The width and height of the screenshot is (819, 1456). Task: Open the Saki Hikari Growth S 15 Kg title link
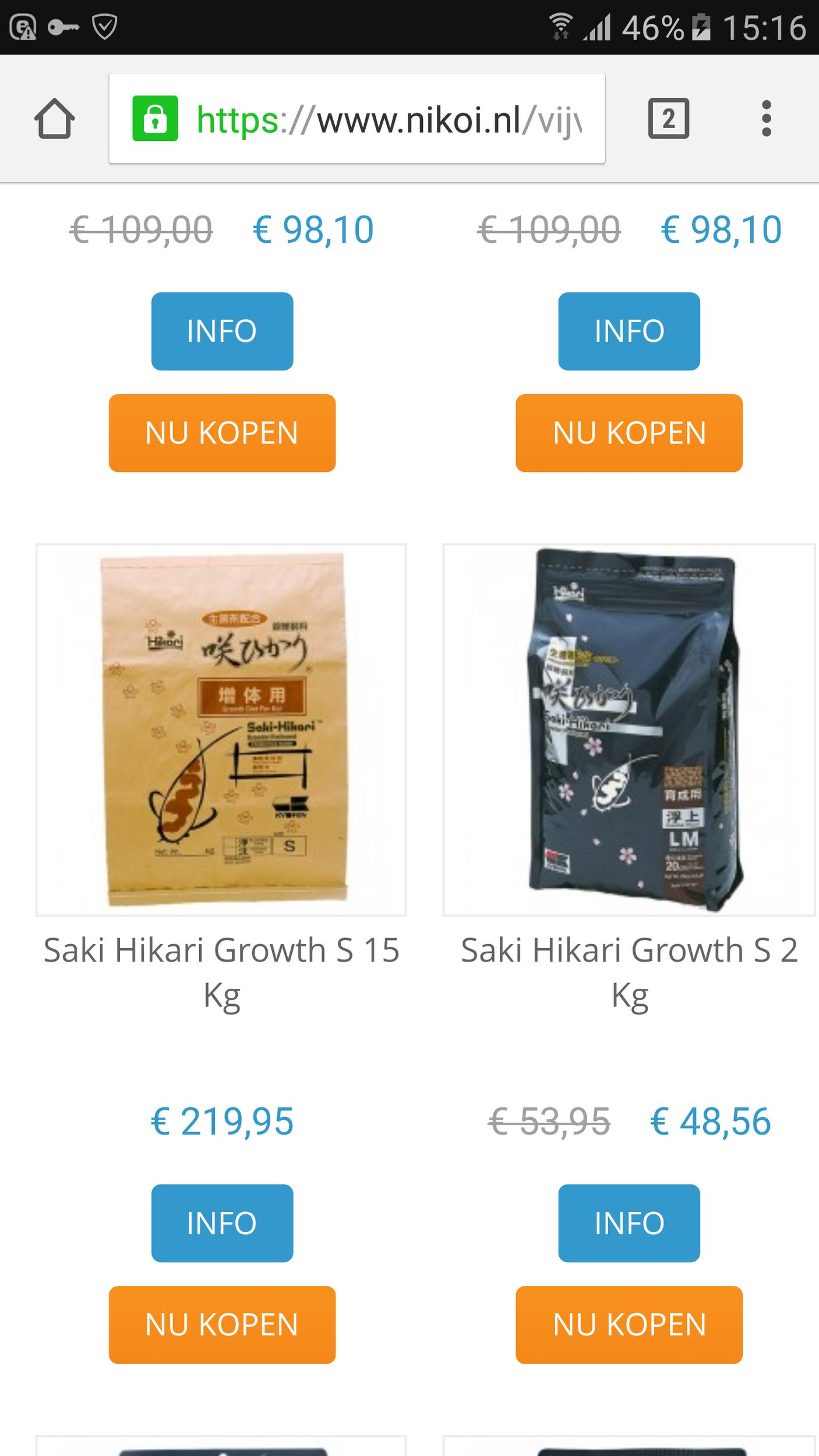click(x=221, y=972)
